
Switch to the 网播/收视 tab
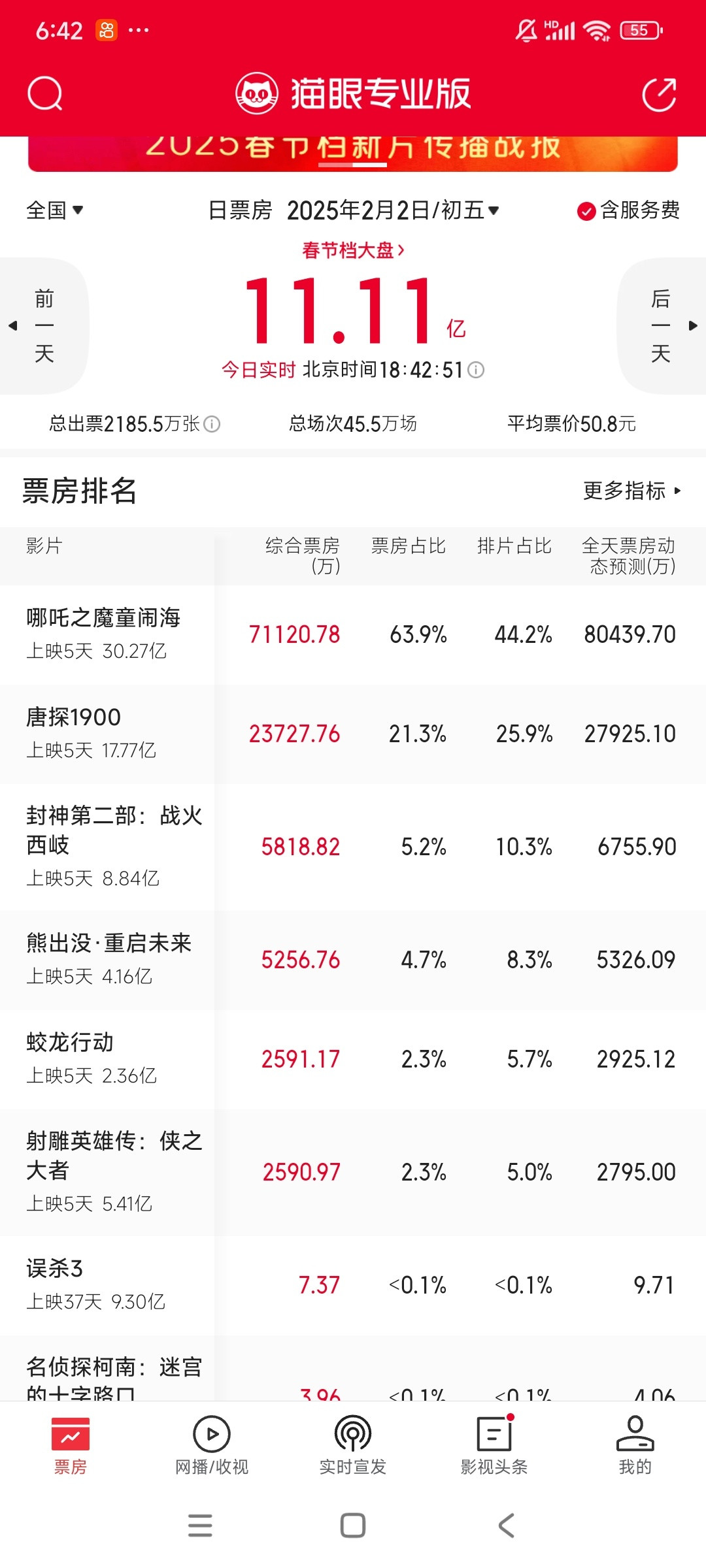click(x=212, y=1445)
